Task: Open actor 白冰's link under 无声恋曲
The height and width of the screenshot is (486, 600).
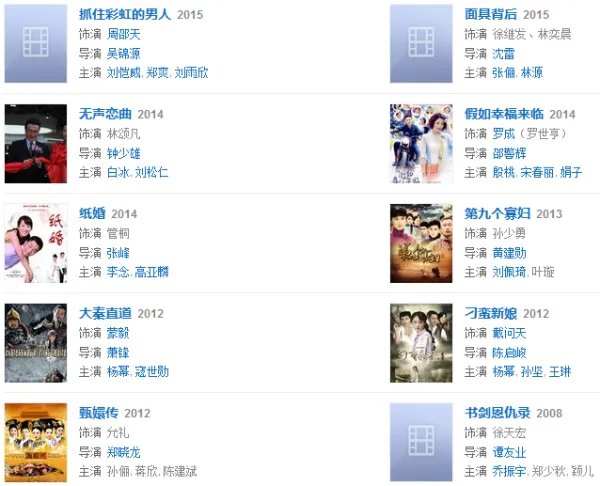Action: click(117, 172)
